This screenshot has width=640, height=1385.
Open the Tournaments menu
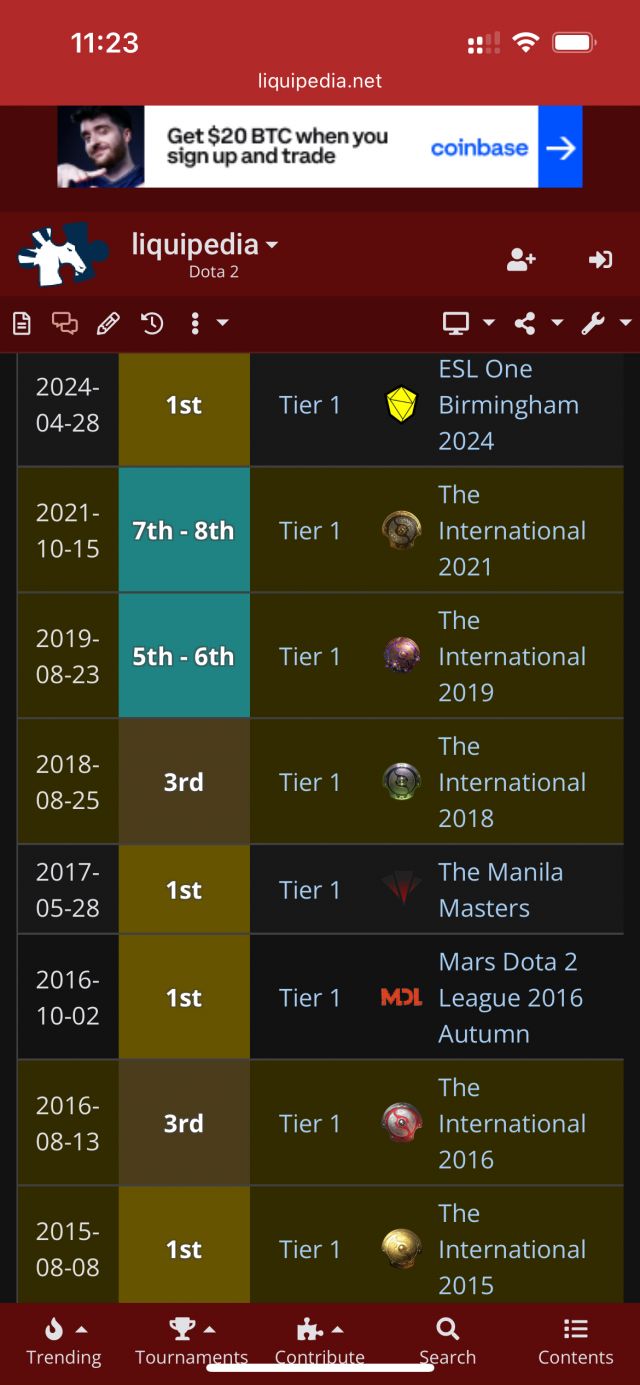[x=191, y=1340]
